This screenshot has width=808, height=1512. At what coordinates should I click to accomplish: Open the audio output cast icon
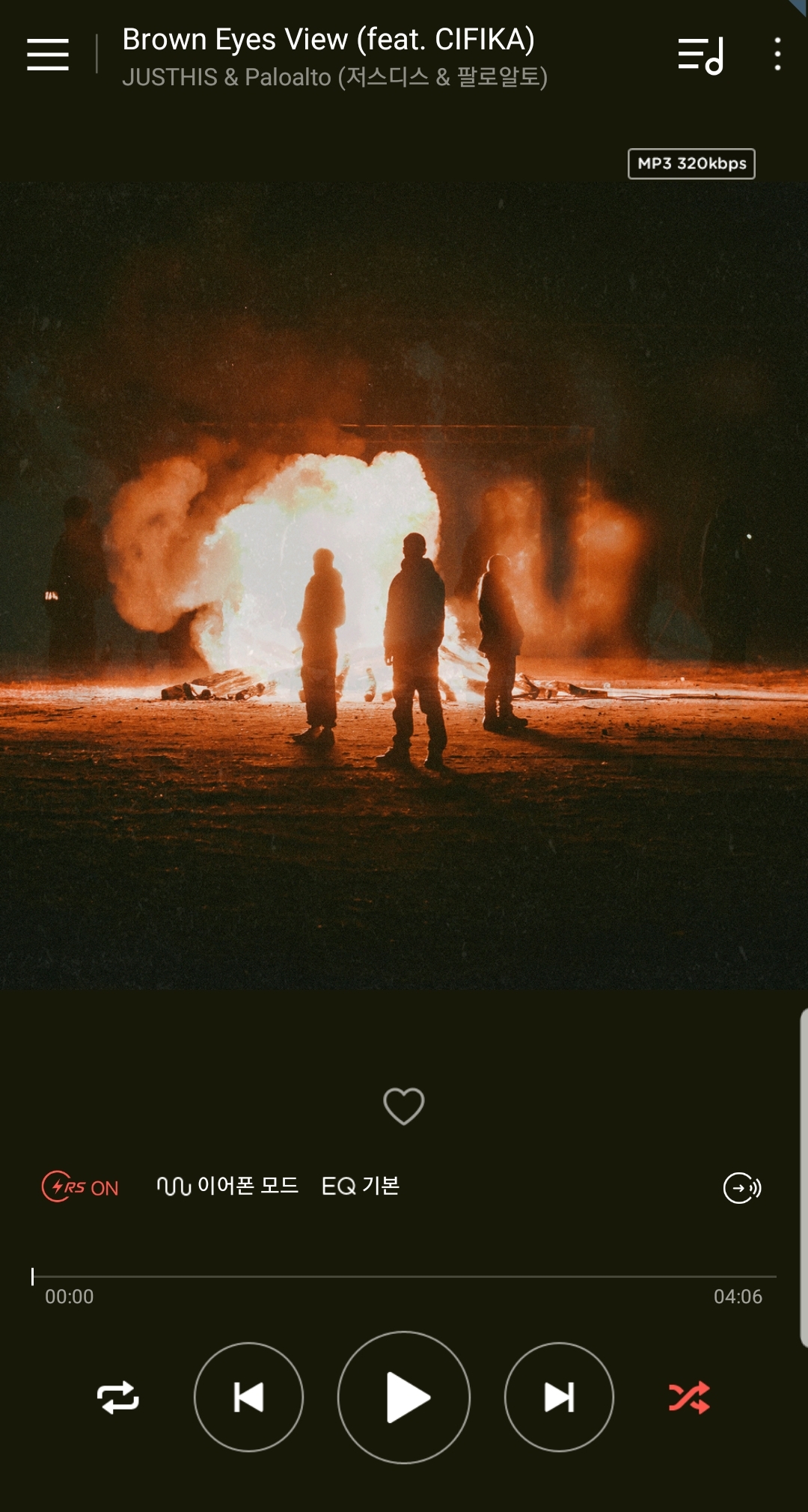741,1187
